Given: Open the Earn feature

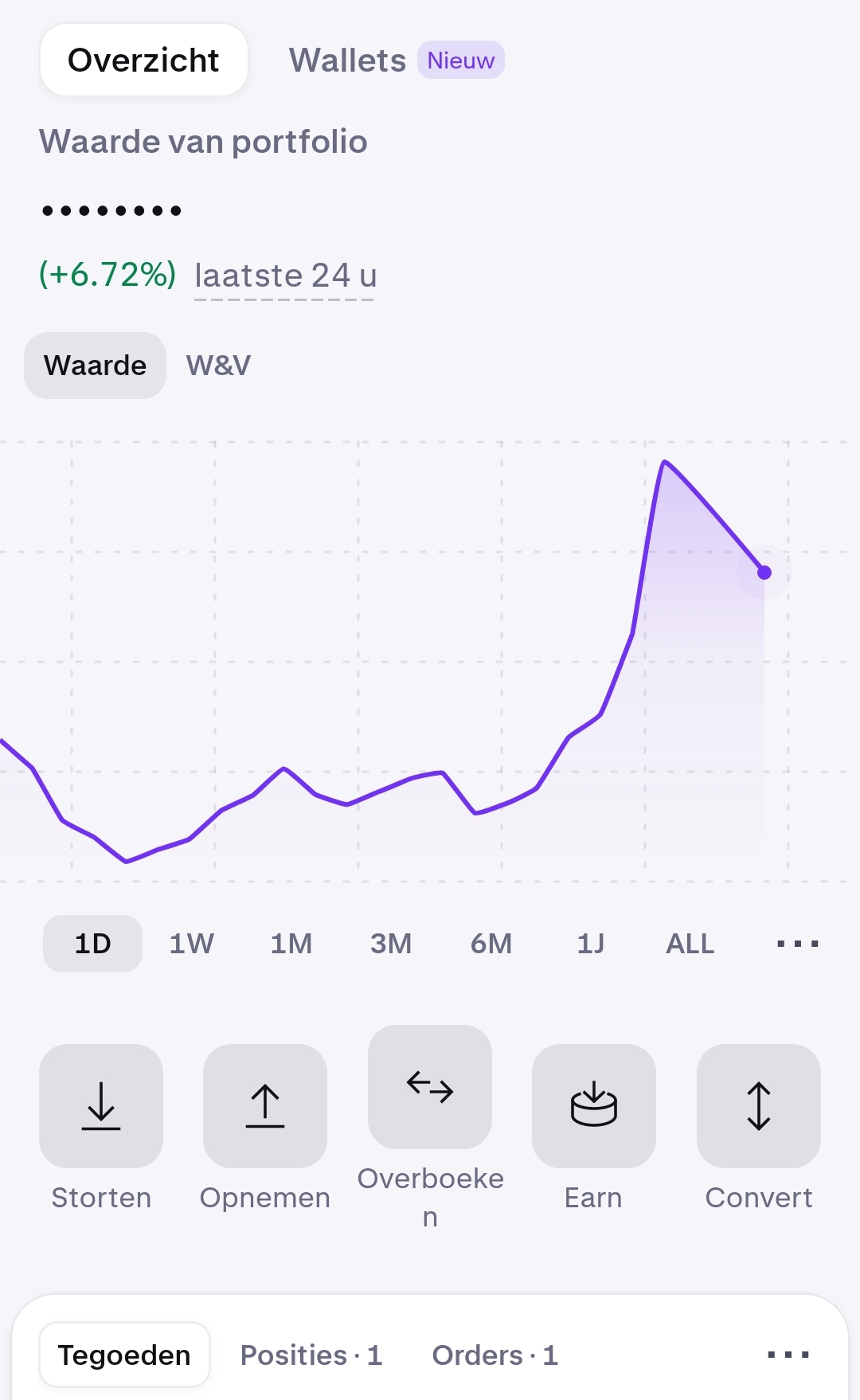Looking at the screenshot, I should (594, 1106).
